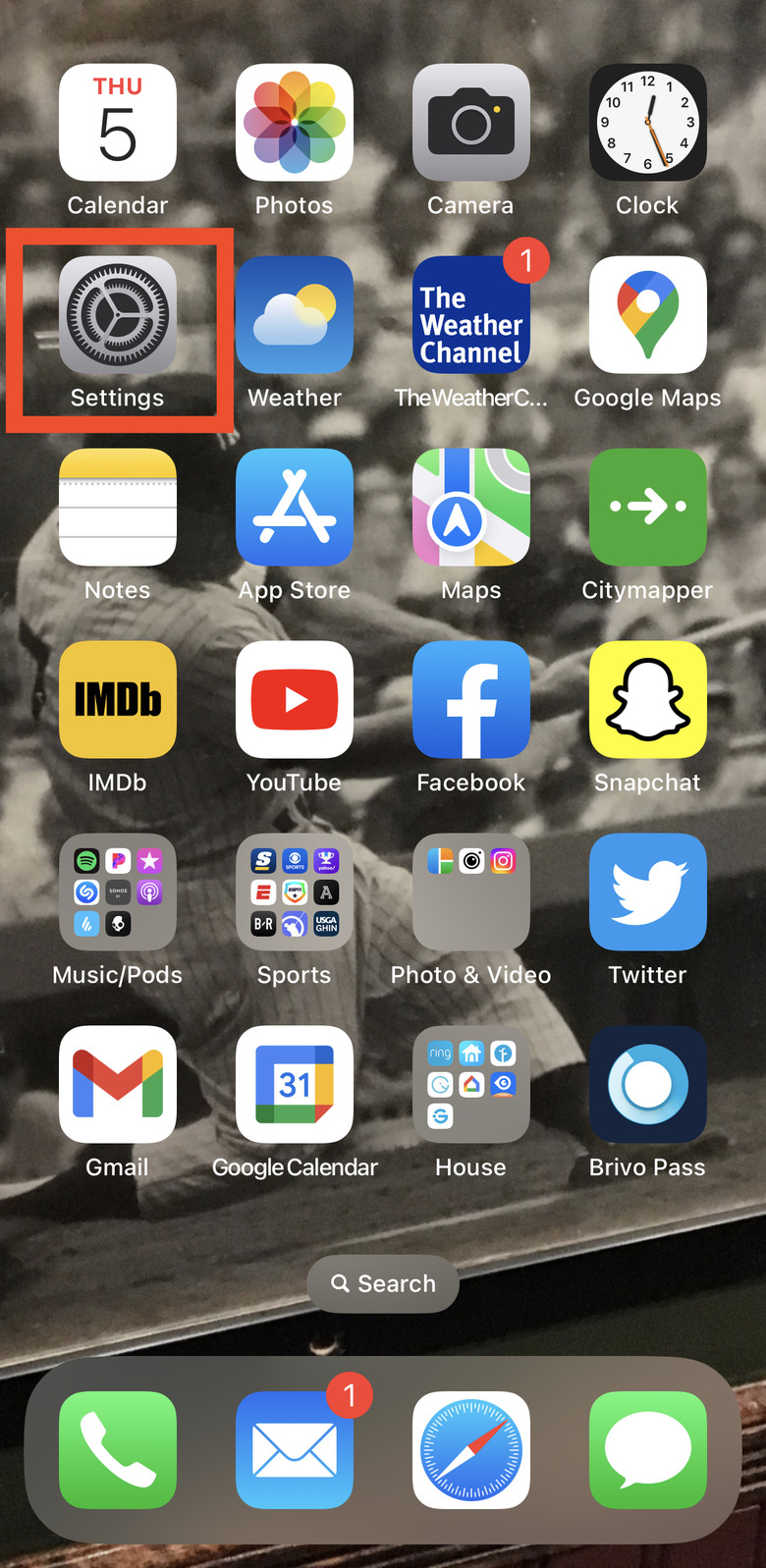The image size is (766, 1568).
Task: Open the Photos app
Action: tap(295, 123)
